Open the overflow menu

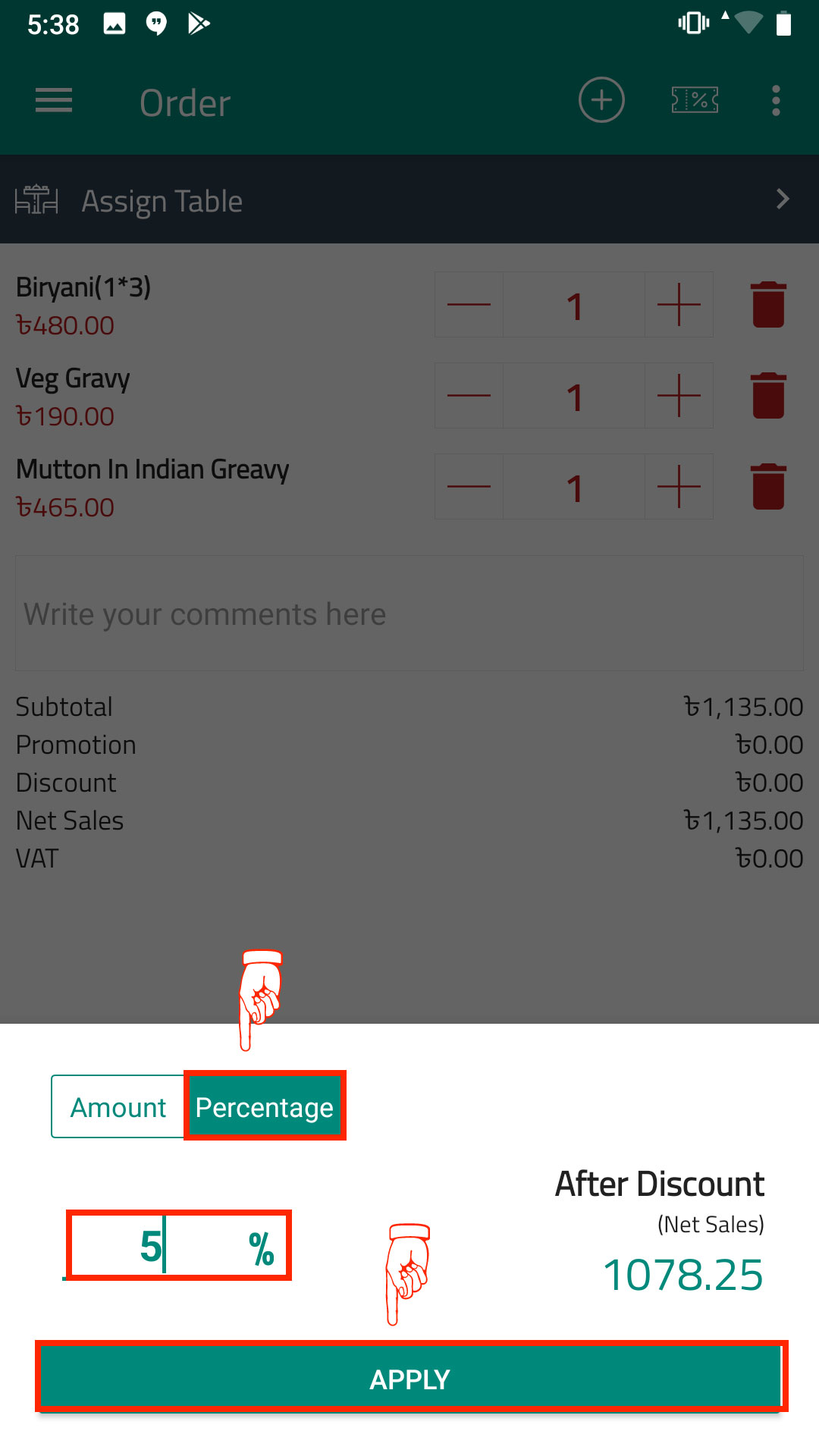(776, 100)
